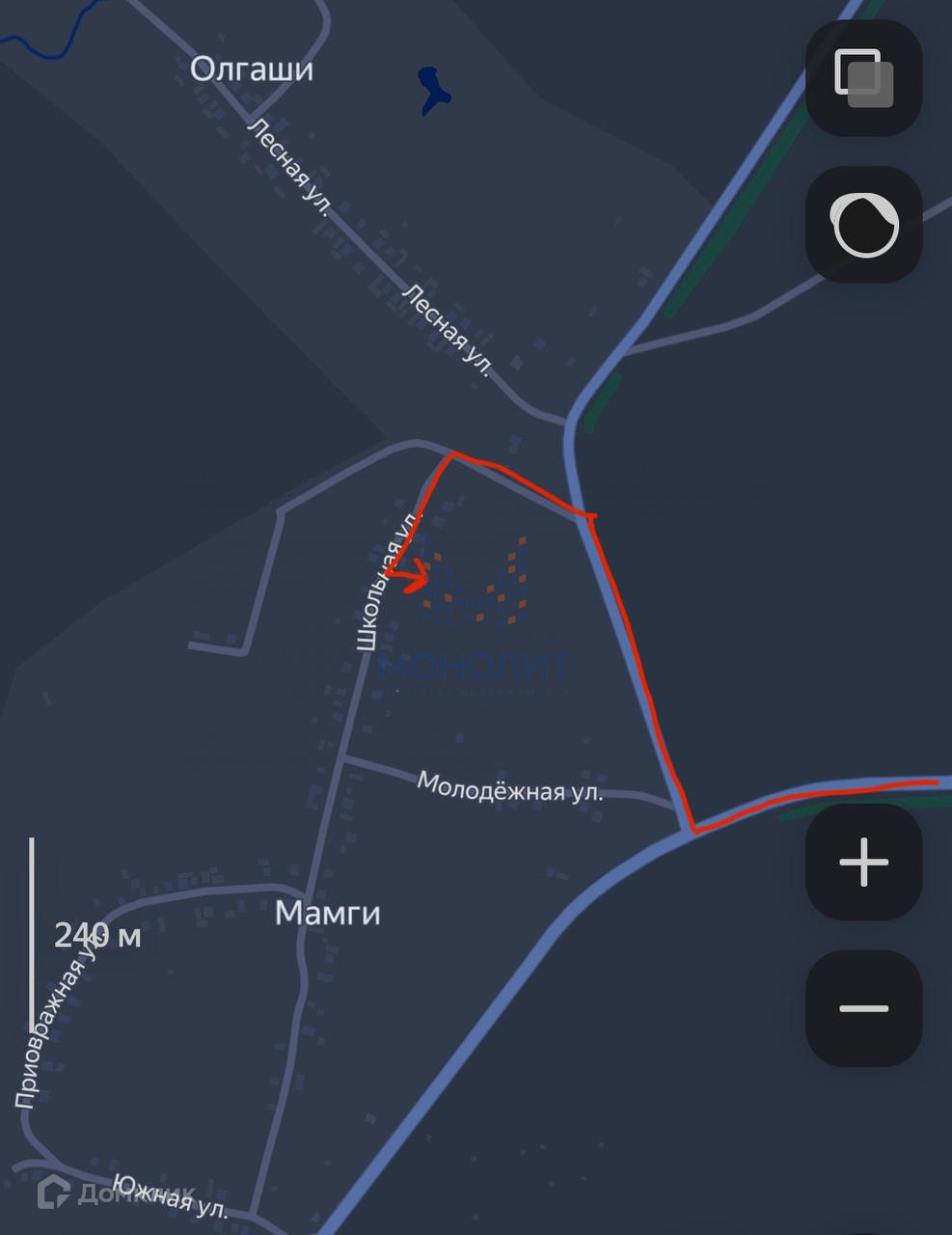Tap the round icon below the layers button
The height and width of the screenshot is (1235, 952).
click(x=863, y=225)
